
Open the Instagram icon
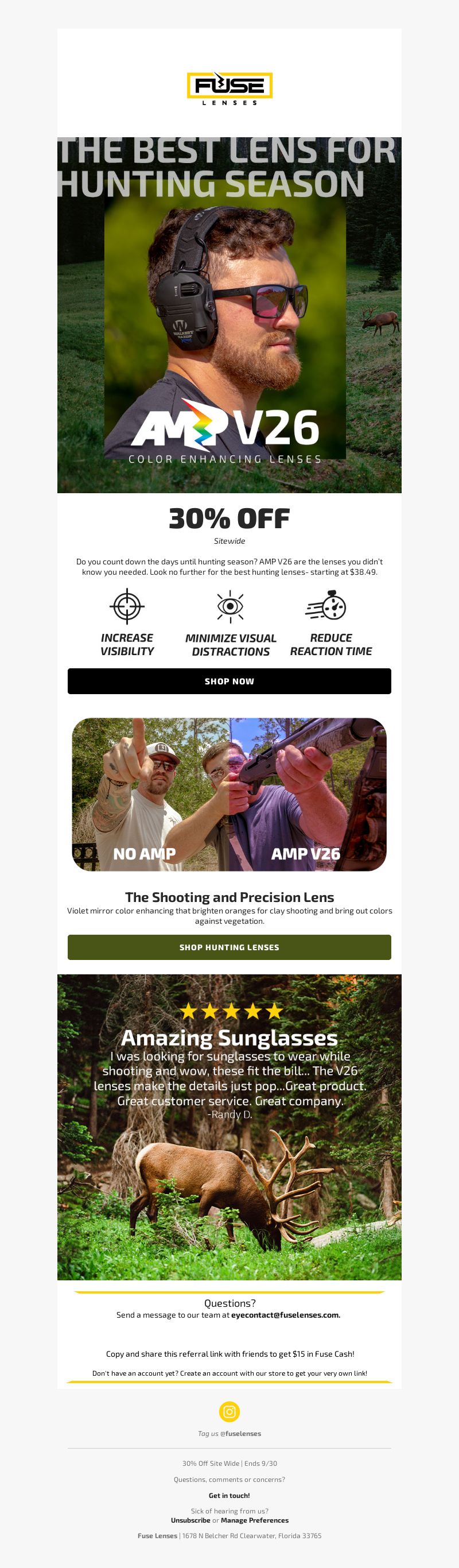click(229, 1411)
